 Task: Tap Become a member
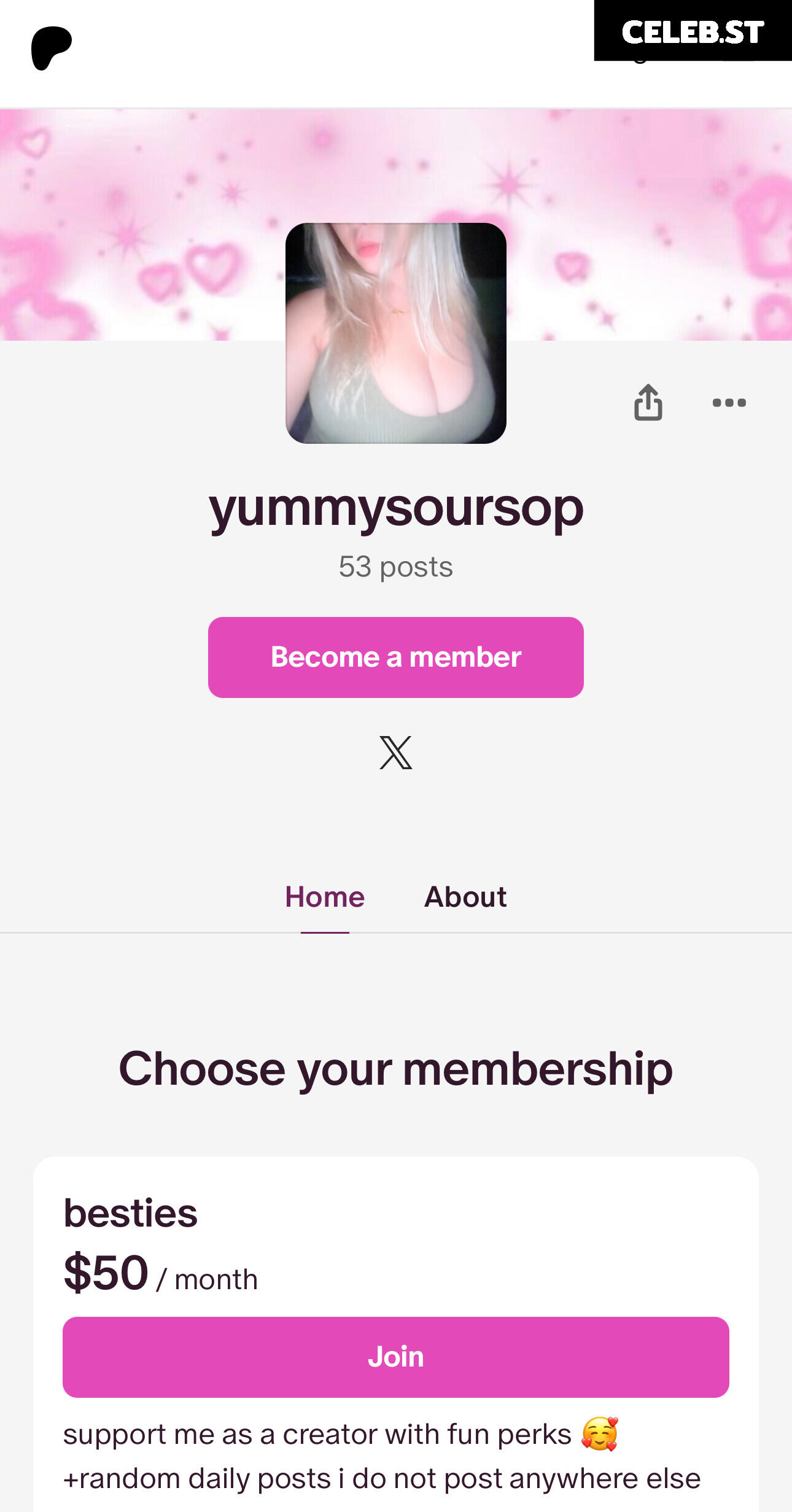coord(395,657)
